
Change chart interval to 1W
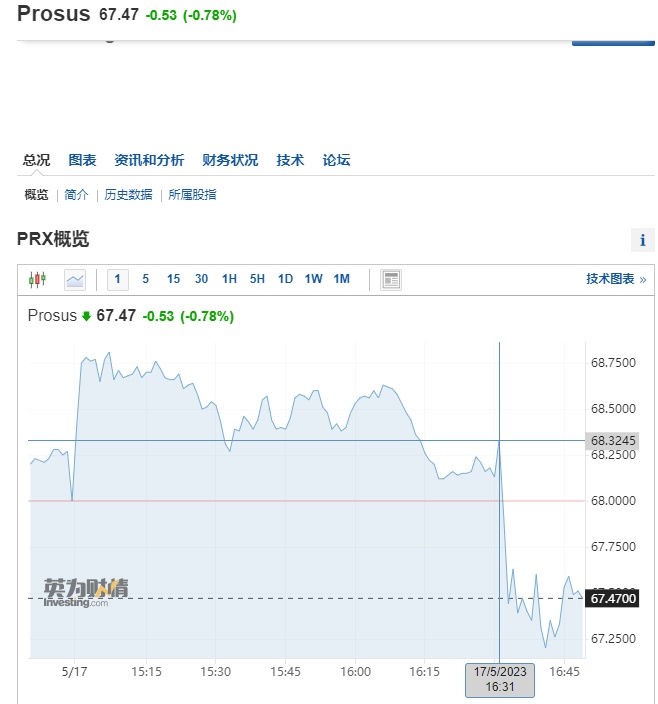click(313, 279)
